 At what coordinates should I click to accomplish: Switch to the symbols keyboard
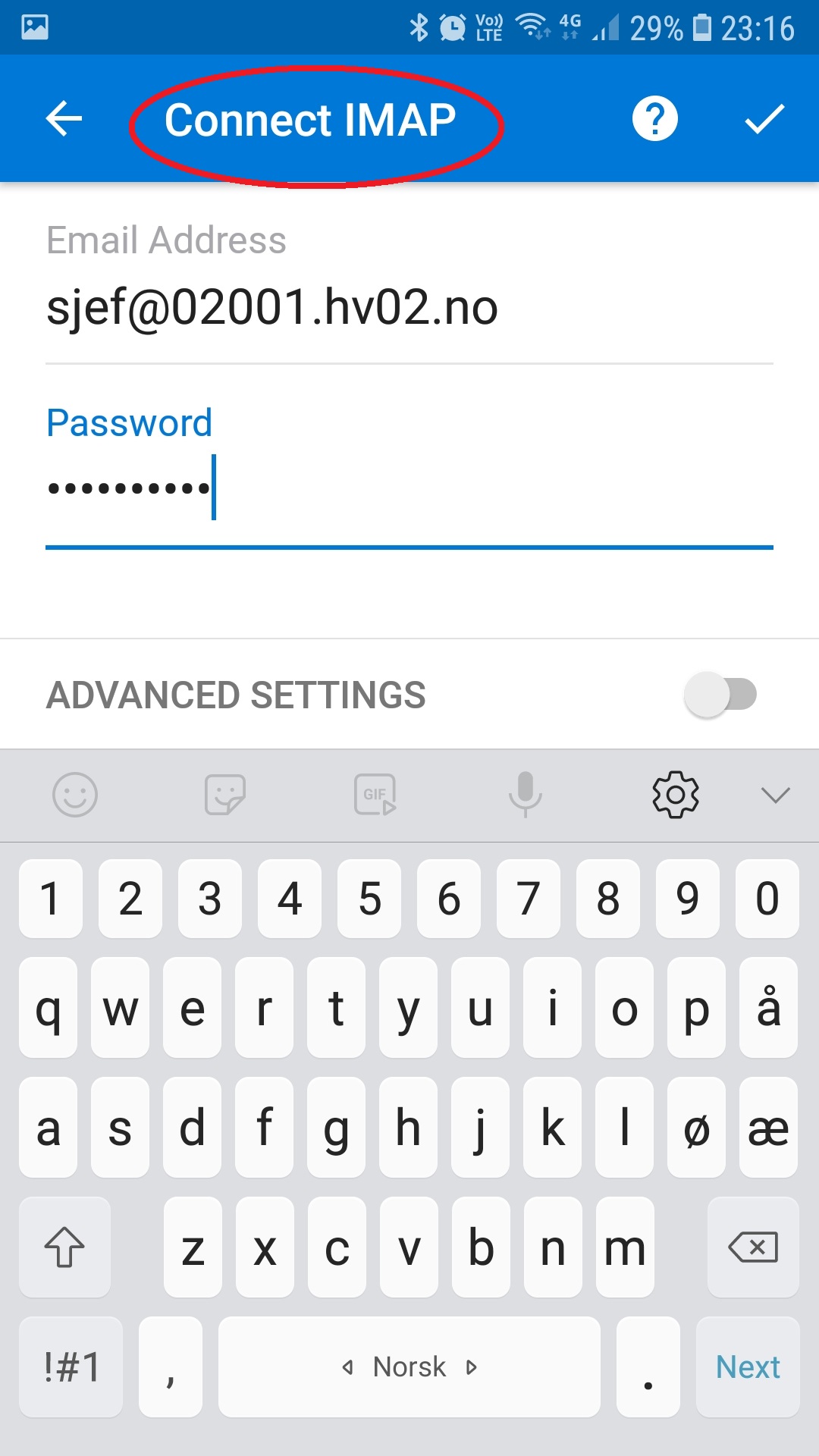click(x=71, y=1367)
